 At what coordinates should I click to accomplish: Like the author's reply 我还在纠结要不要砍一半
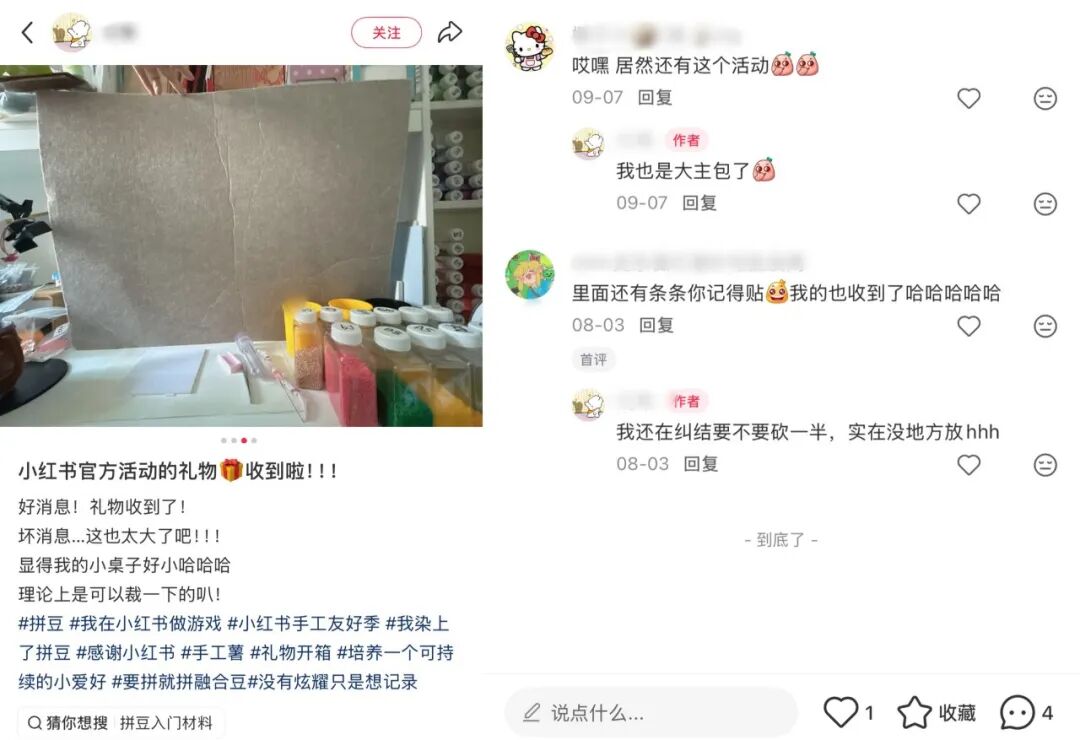click(968, 465)
